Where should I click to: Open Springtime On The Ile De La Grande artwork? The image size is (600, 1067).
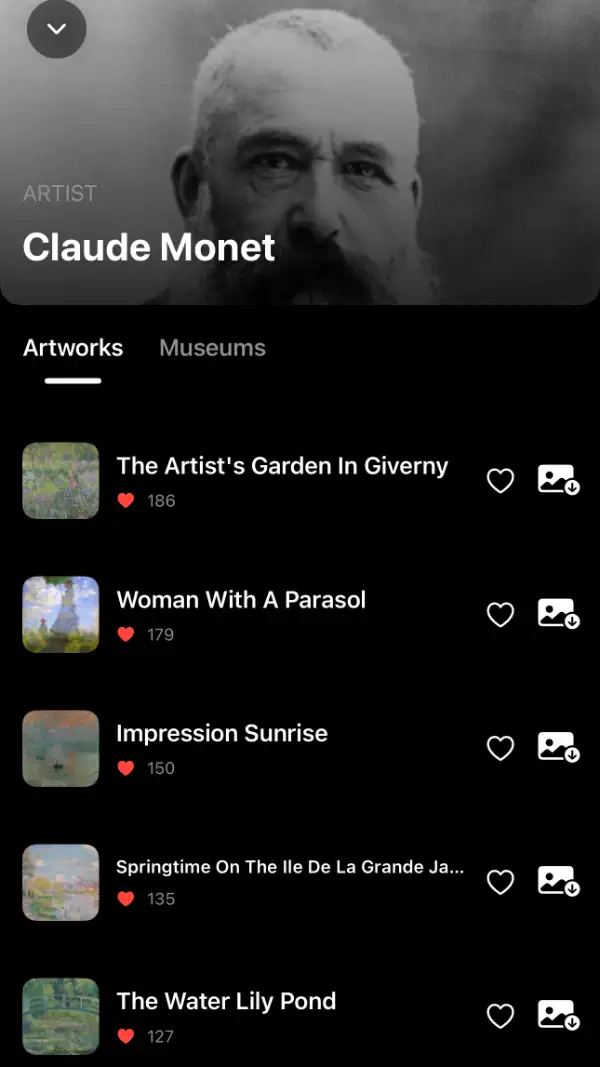click(x=290, y=867)
